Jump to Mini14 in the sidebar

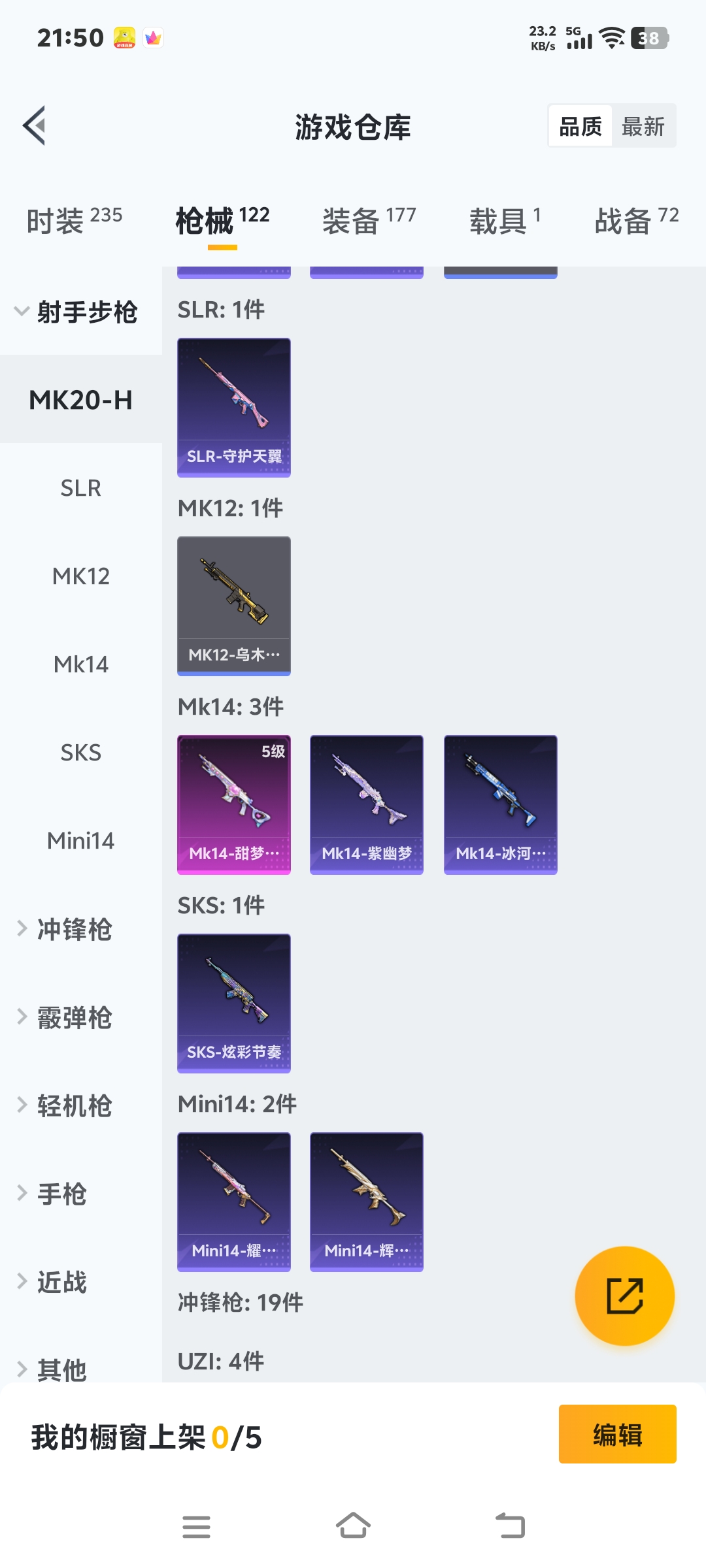click(81, 840)
